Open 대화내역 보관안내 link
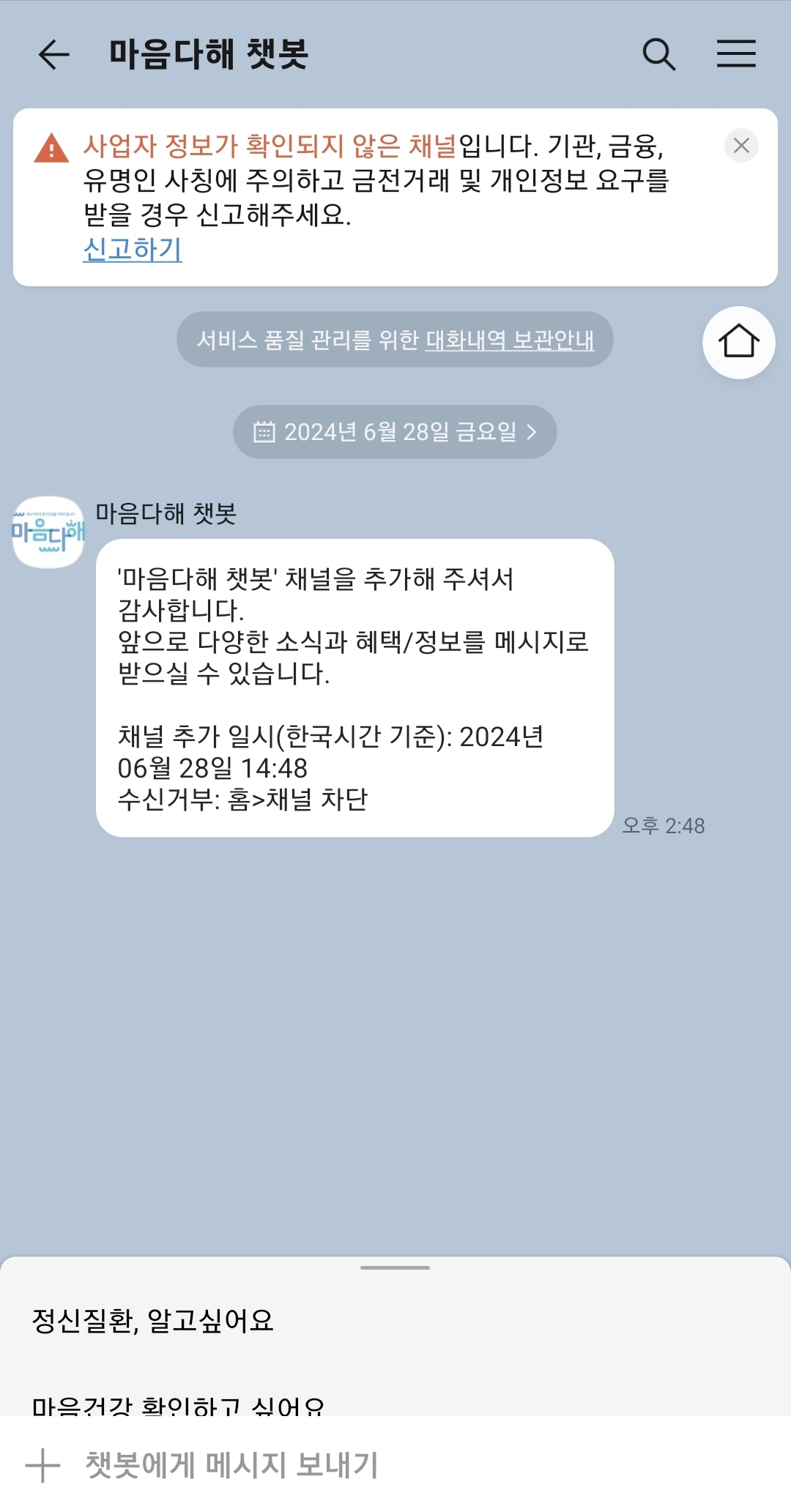 pos(510,340)
